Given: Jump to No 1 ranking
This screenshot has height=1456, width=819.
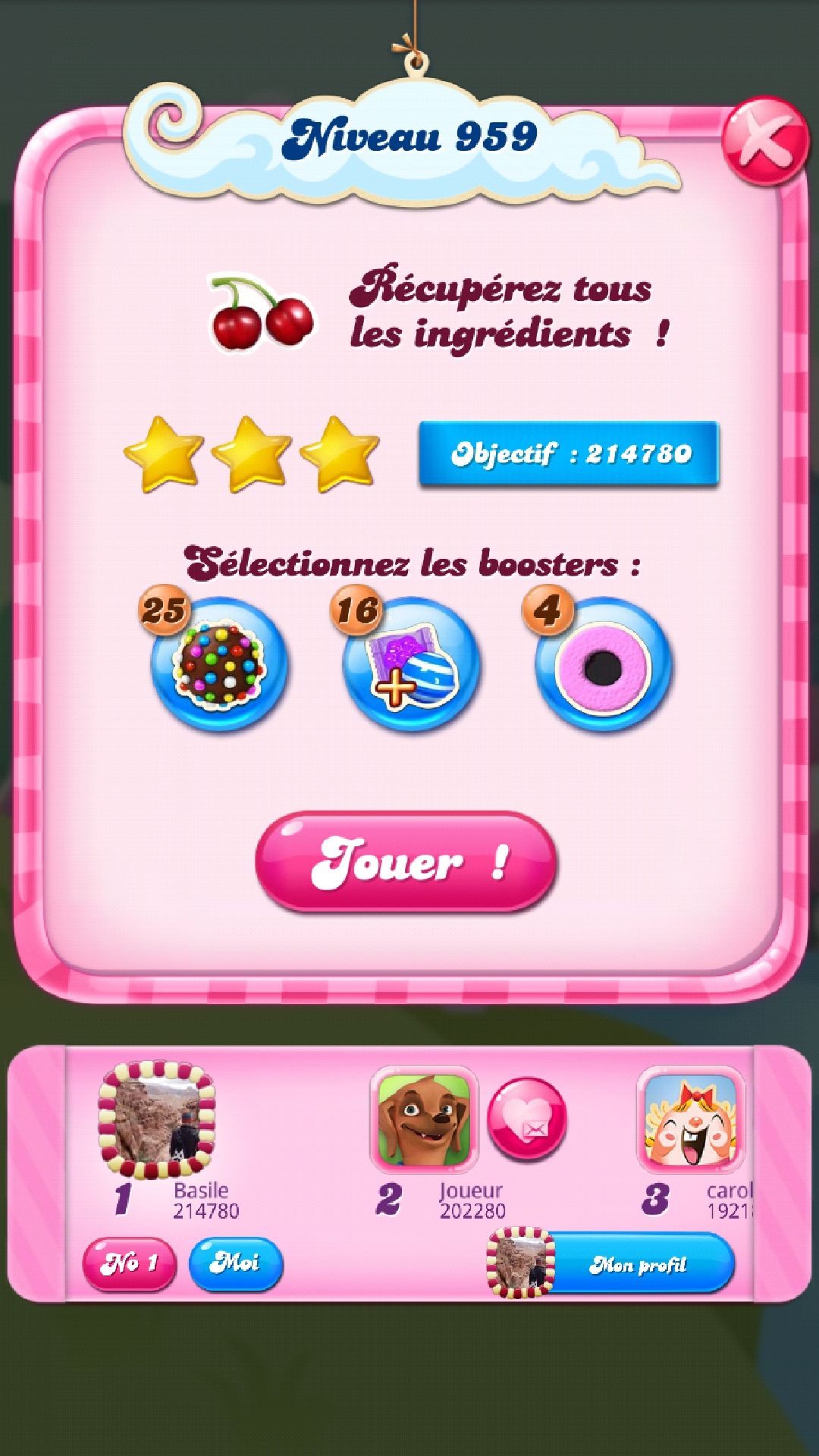Looking at the screenshot, I should [x=129, y=1263].
